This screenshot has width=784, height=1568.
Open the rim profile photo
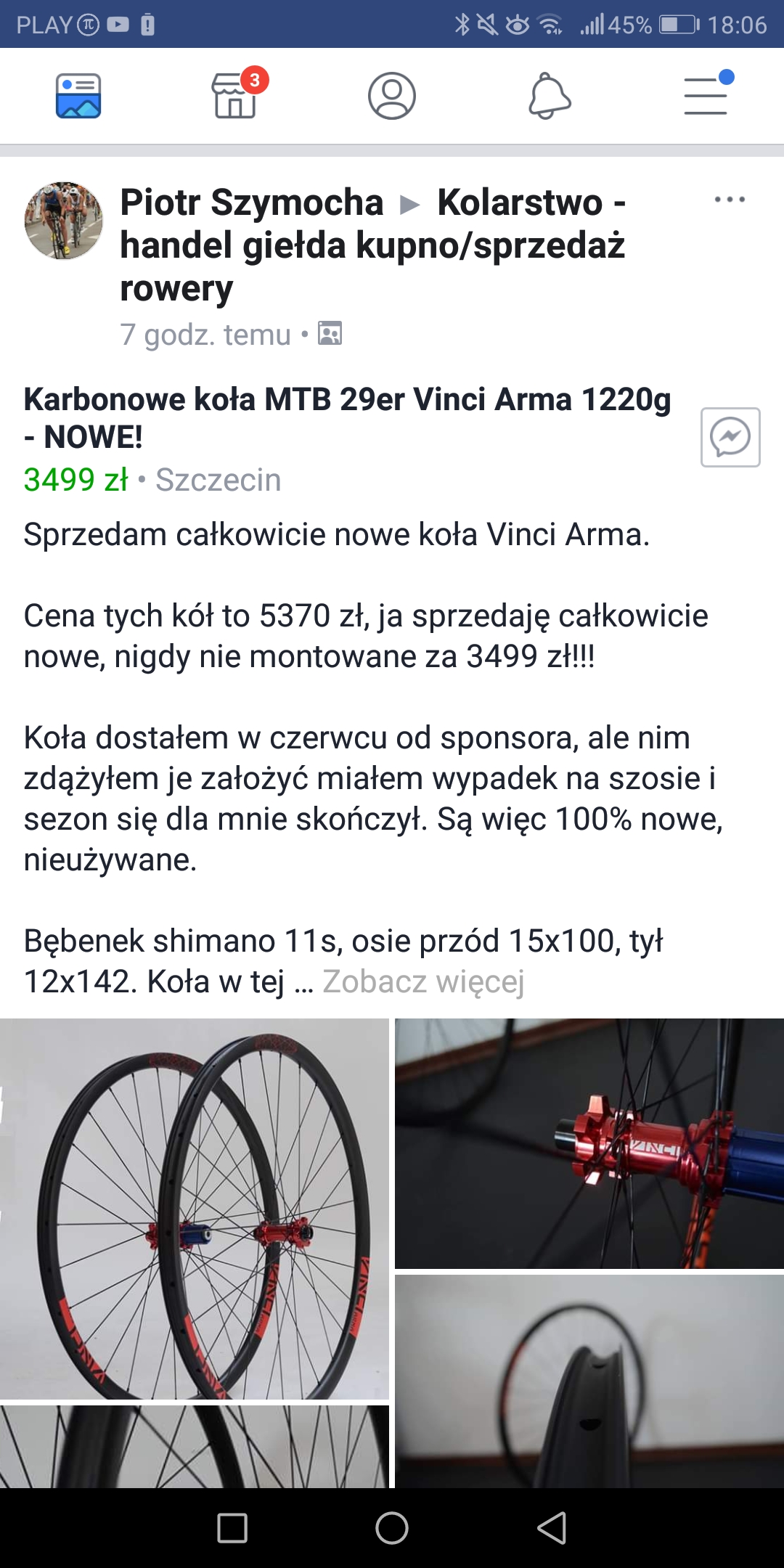pyautogui.click(x=589, y=1381)
